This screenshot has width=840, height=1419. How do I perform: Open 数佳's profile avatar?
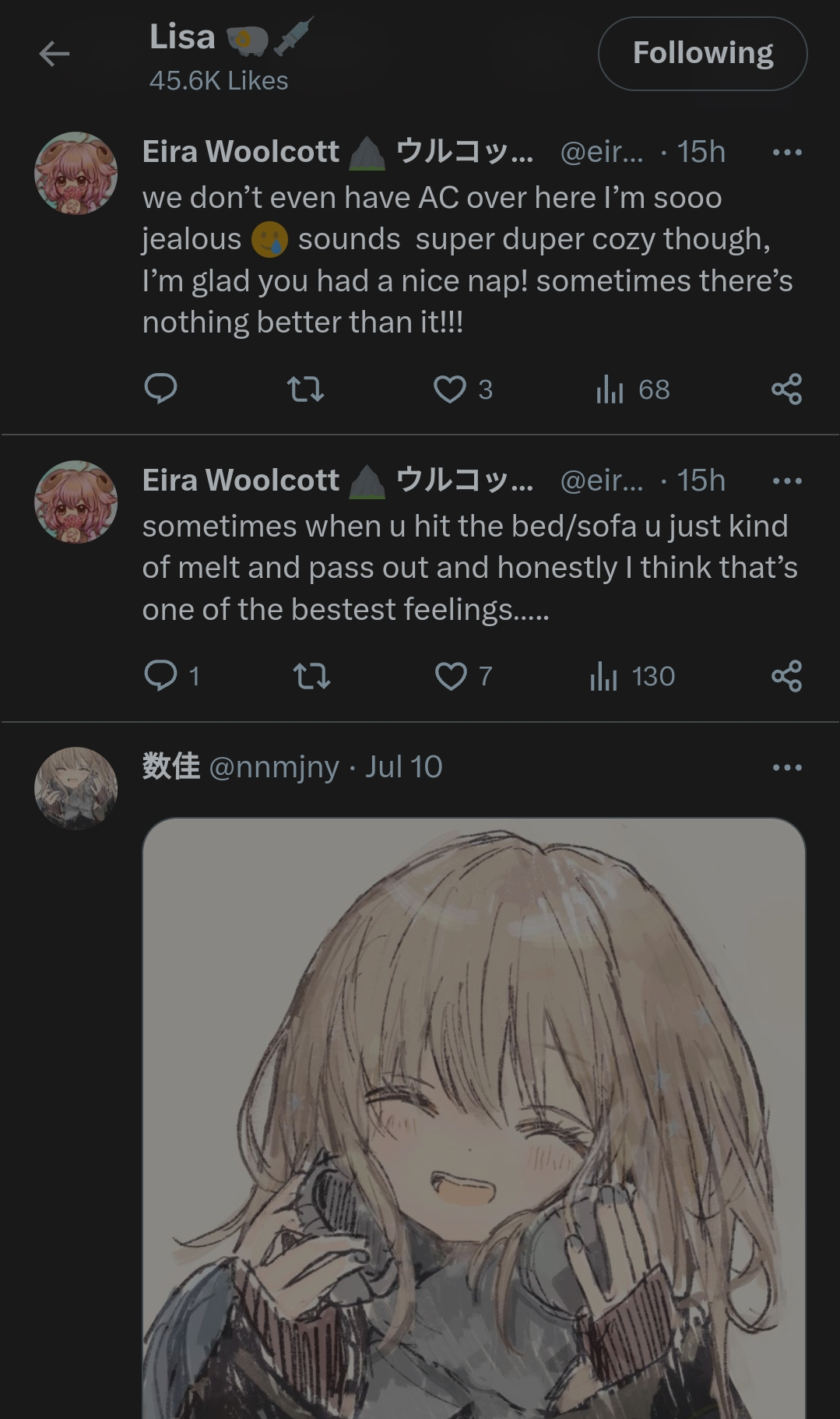[x=76, y=788]
